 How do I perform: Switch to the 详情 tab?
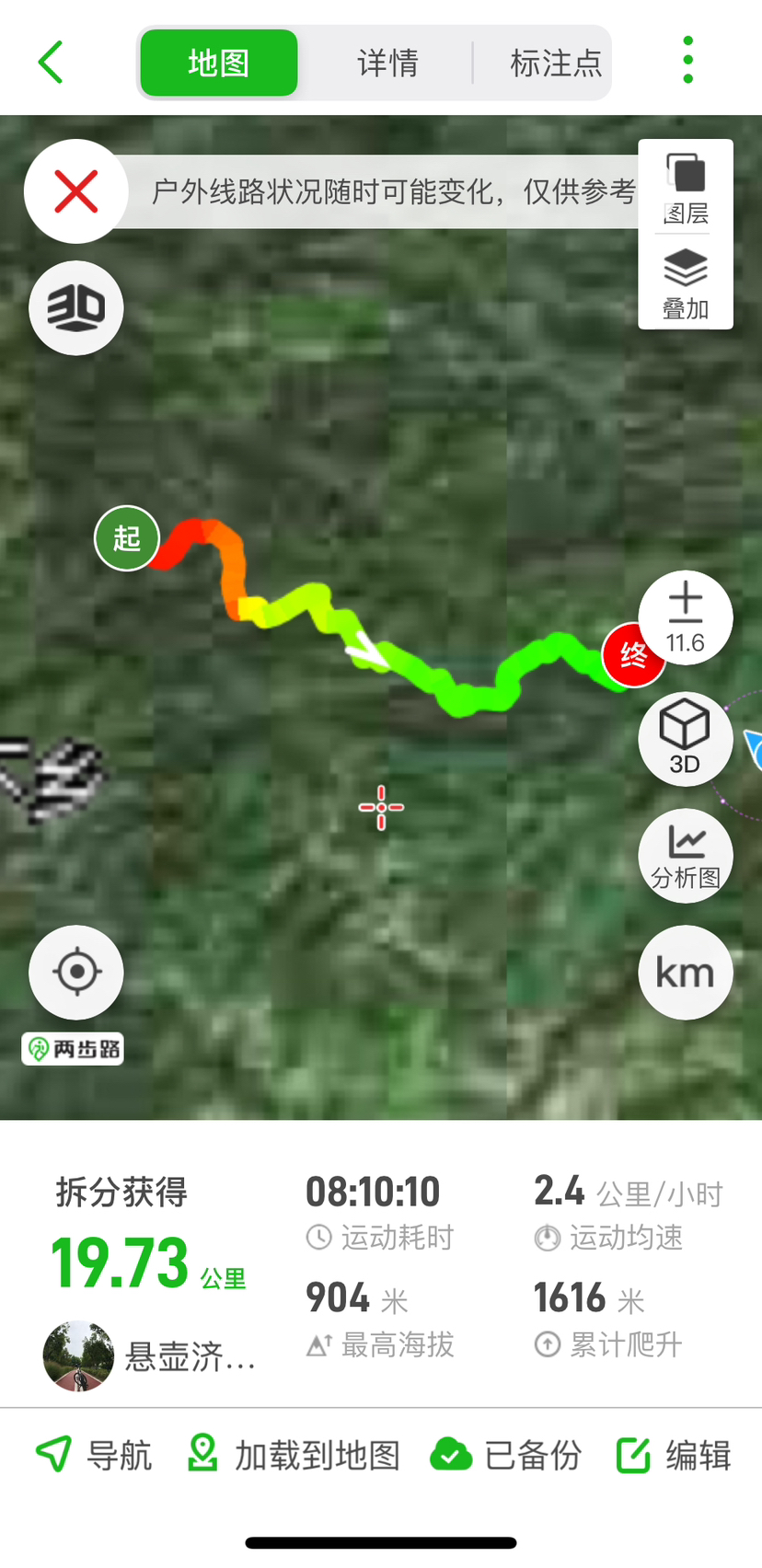point(387,63)
